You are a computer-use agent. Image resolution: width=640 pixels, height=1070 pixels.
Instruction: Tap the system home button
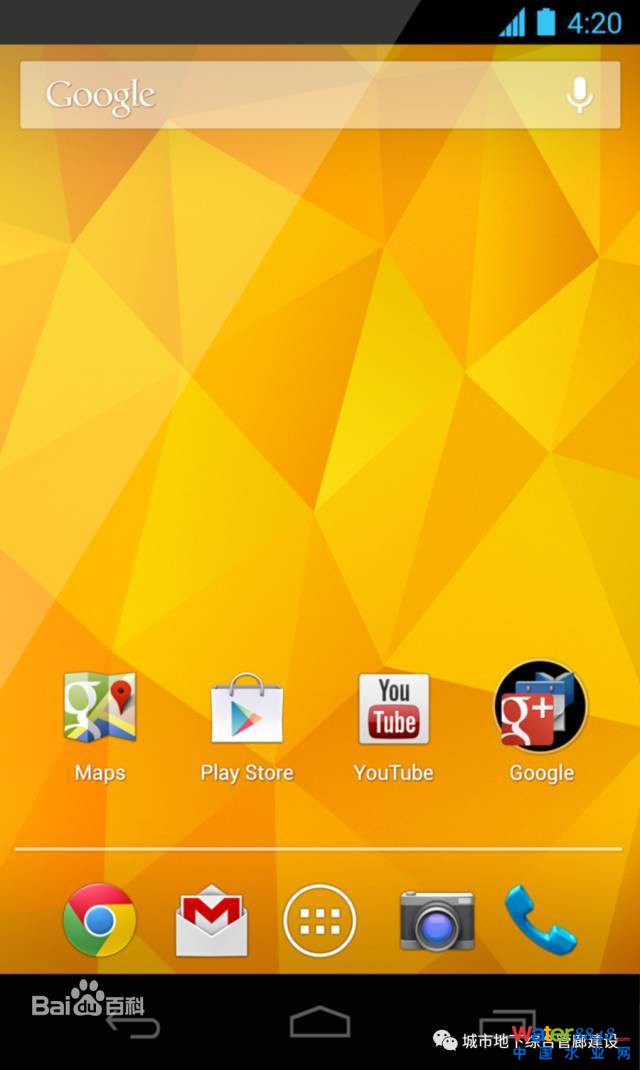click(320, 1023)
